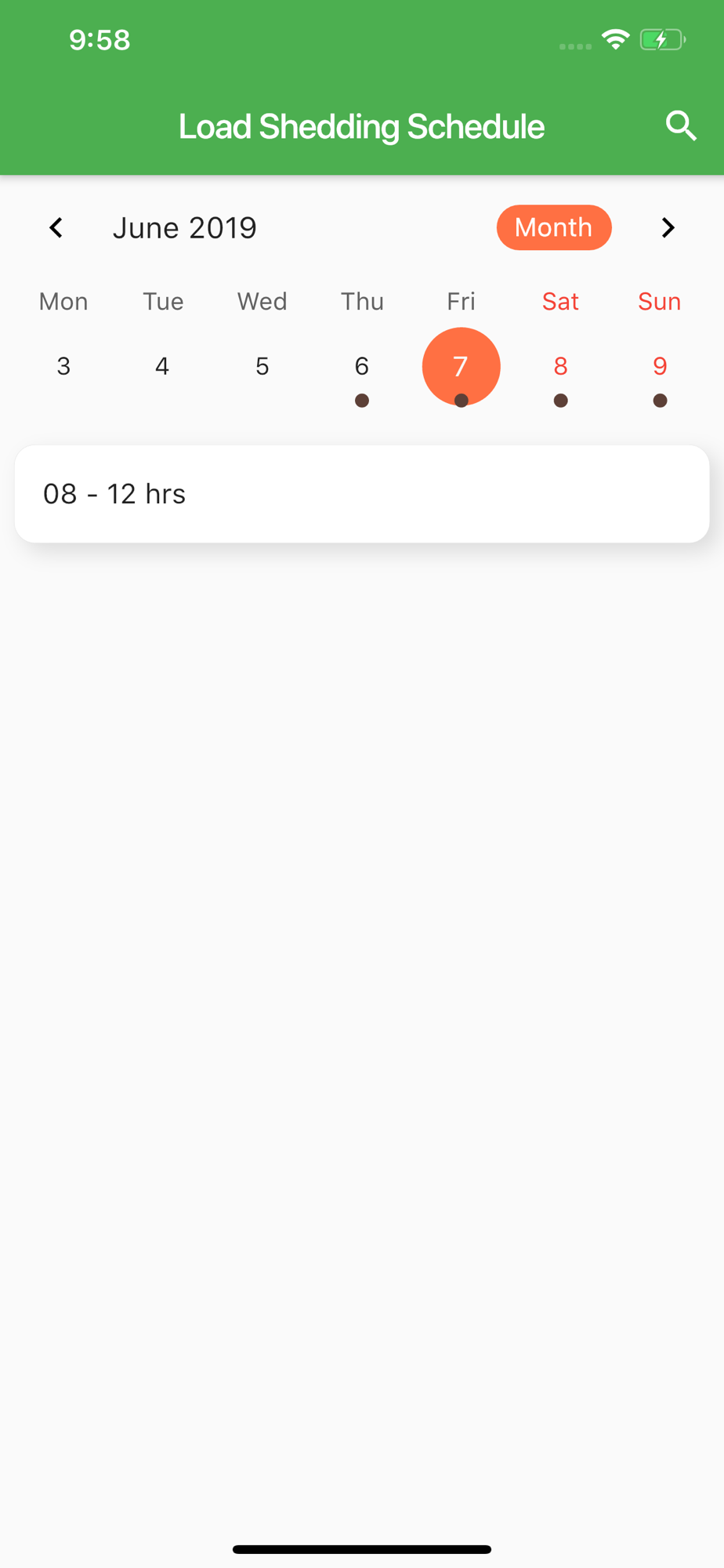Select Thursday June 6
The image size is (724, 1568).
[361, 366]
